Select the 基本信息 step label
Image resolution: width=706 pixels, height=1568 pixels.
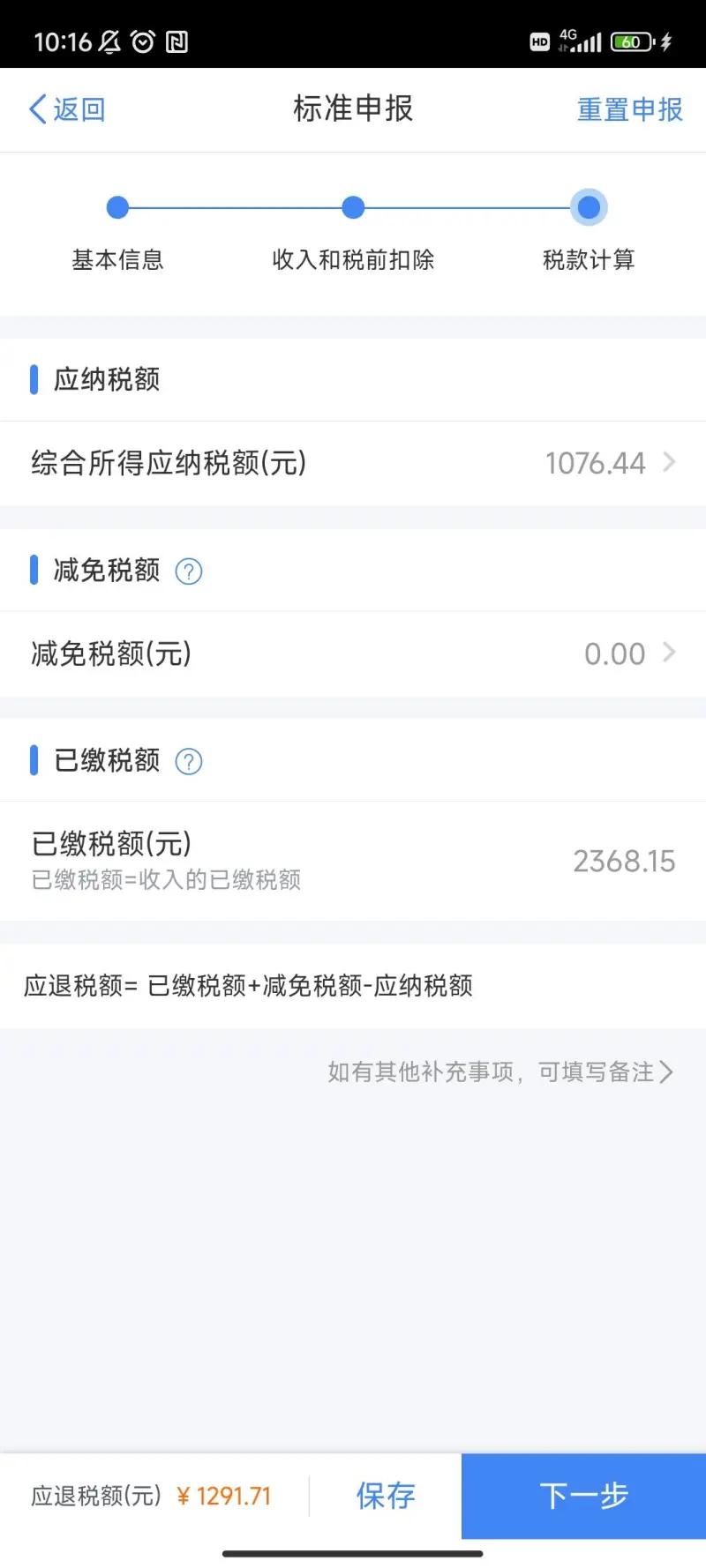pos(117,259)
